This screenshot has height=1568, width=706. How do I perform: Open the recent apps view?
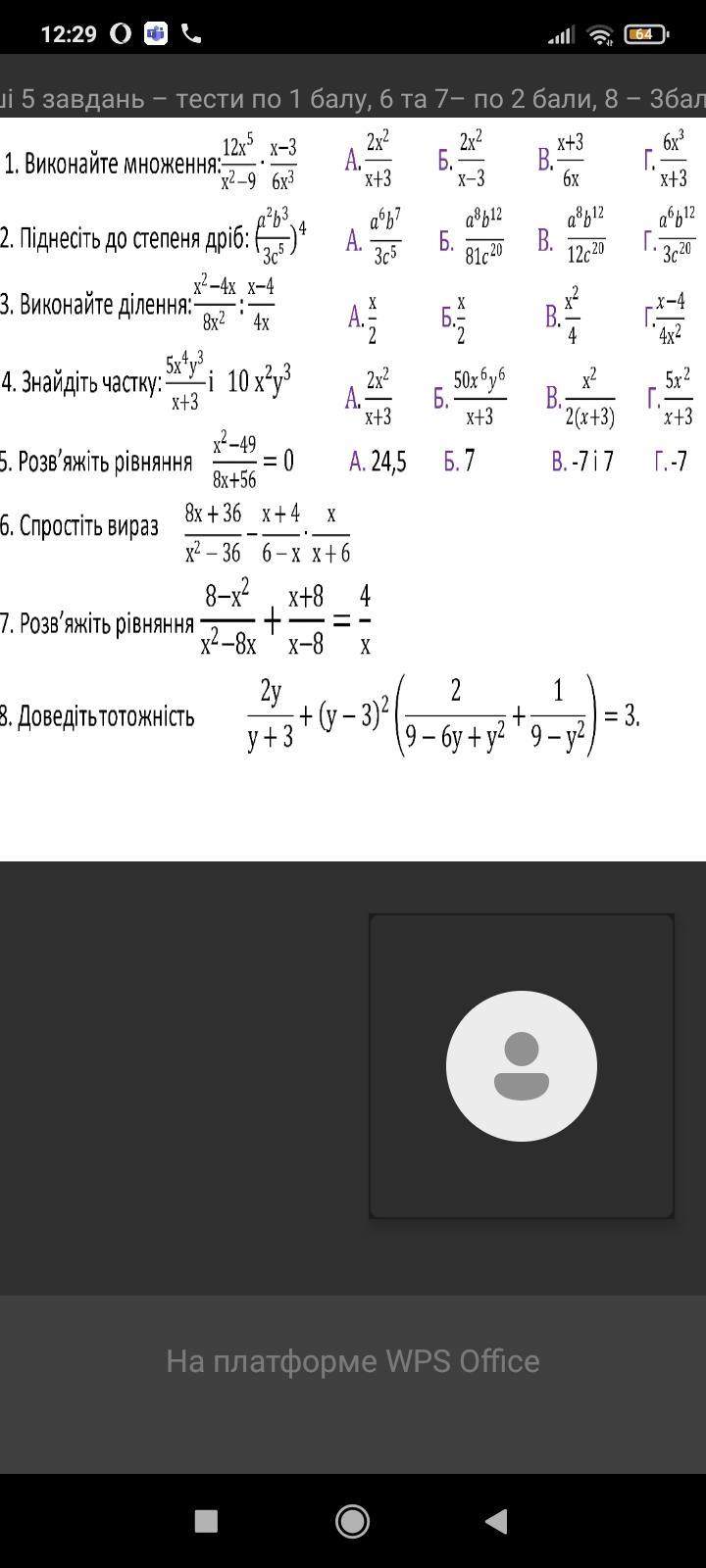[206, 1521]
